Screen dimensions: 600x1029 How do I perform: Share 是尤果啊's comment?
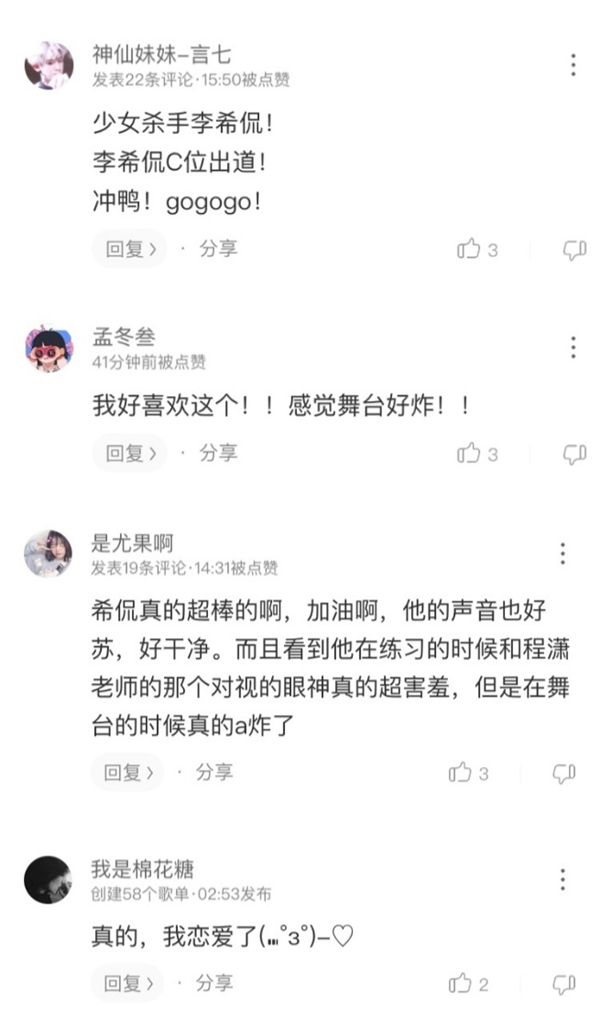[214, 772]
